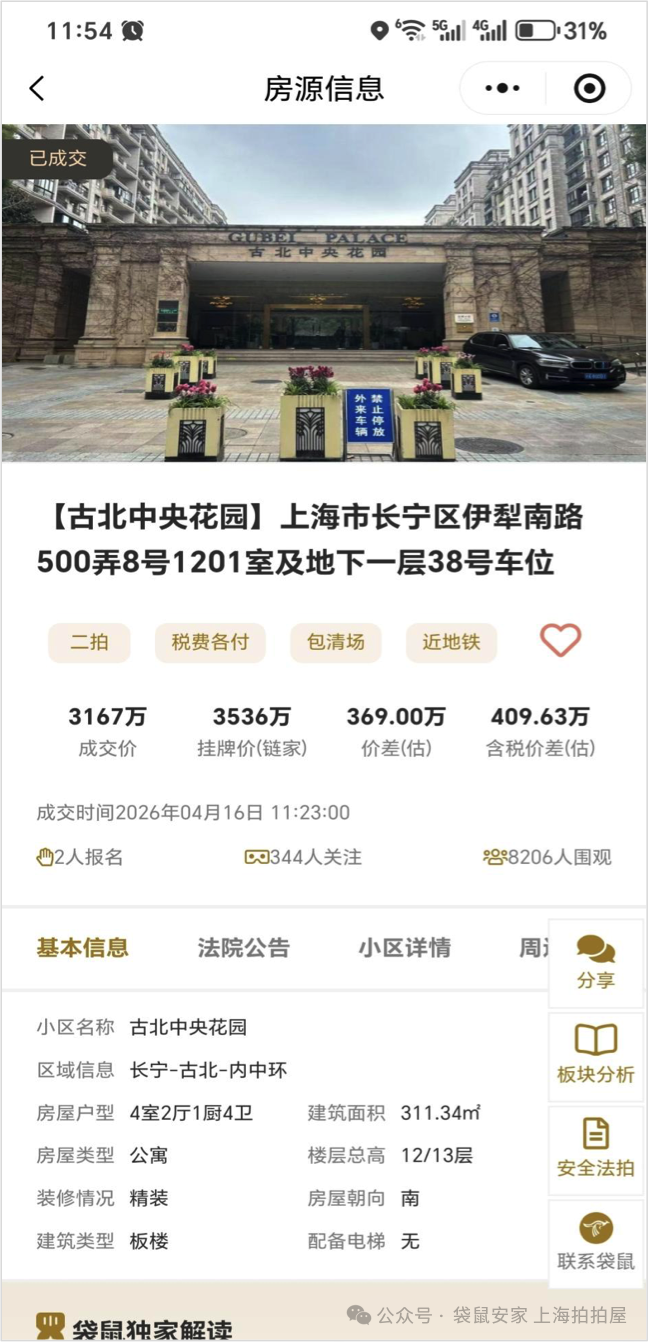
Task: Close the mini program with the circle icon
Action: coord(589,88)
